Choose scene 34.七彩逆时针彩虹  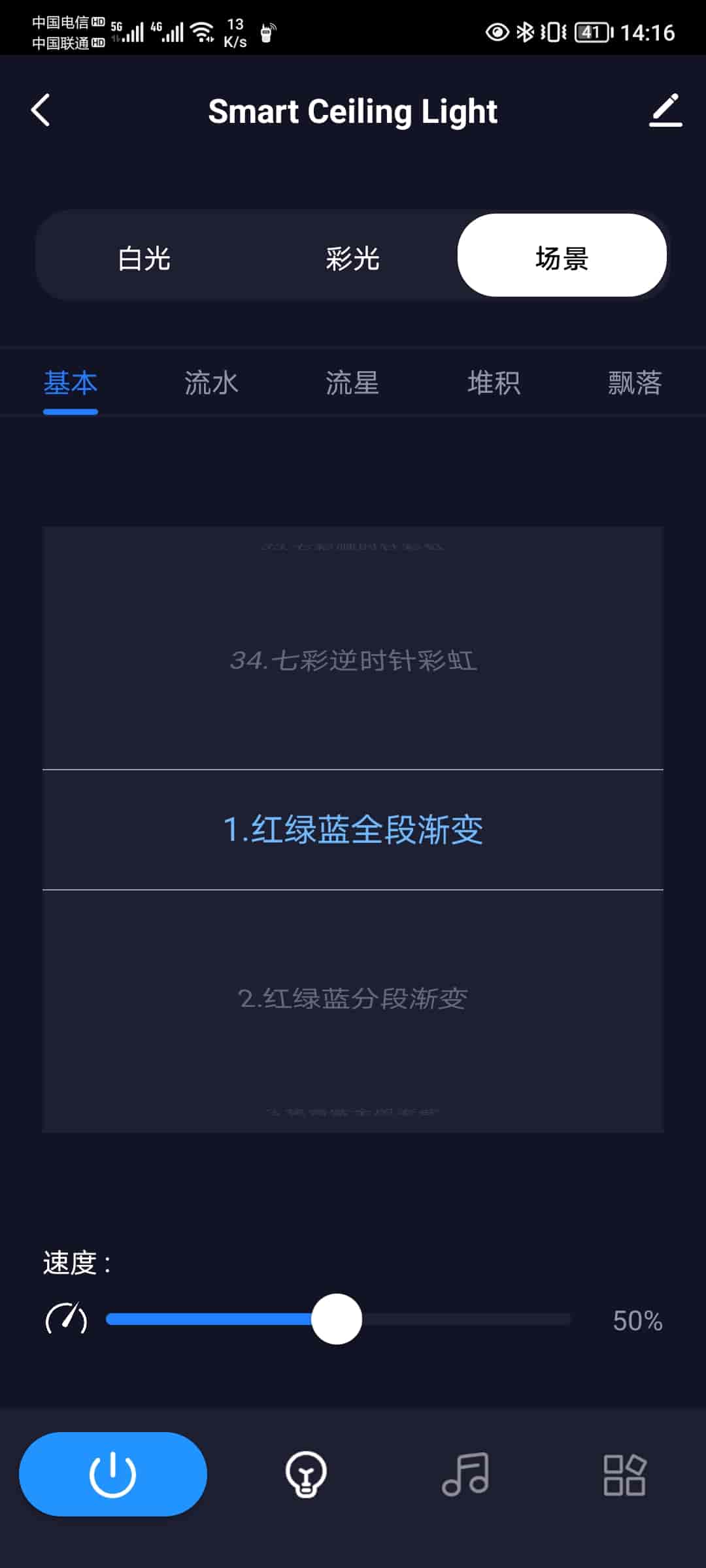(353, 661)
